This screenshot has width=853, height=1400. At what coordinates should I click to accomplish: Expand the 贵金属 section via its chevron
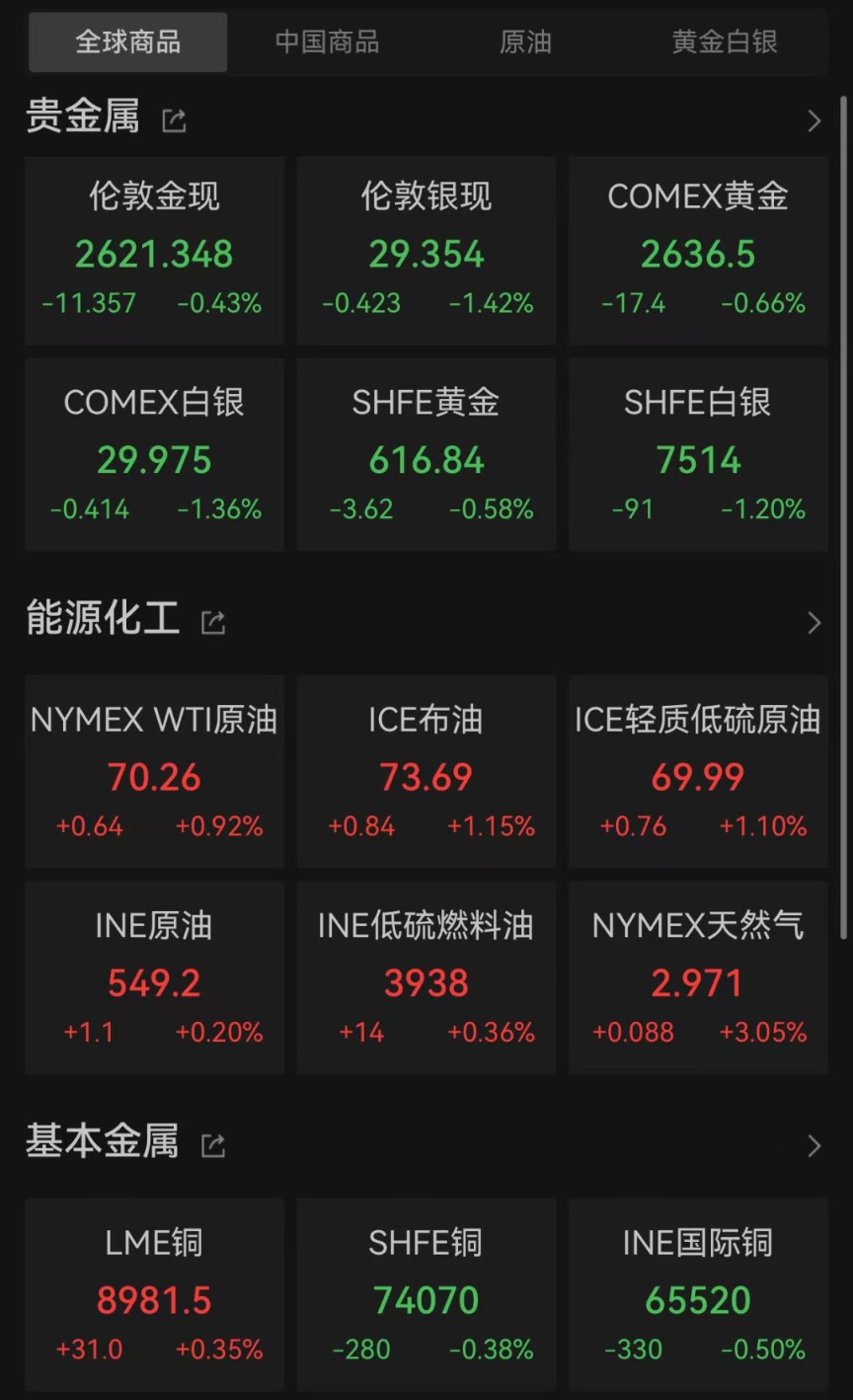point(814,120)
